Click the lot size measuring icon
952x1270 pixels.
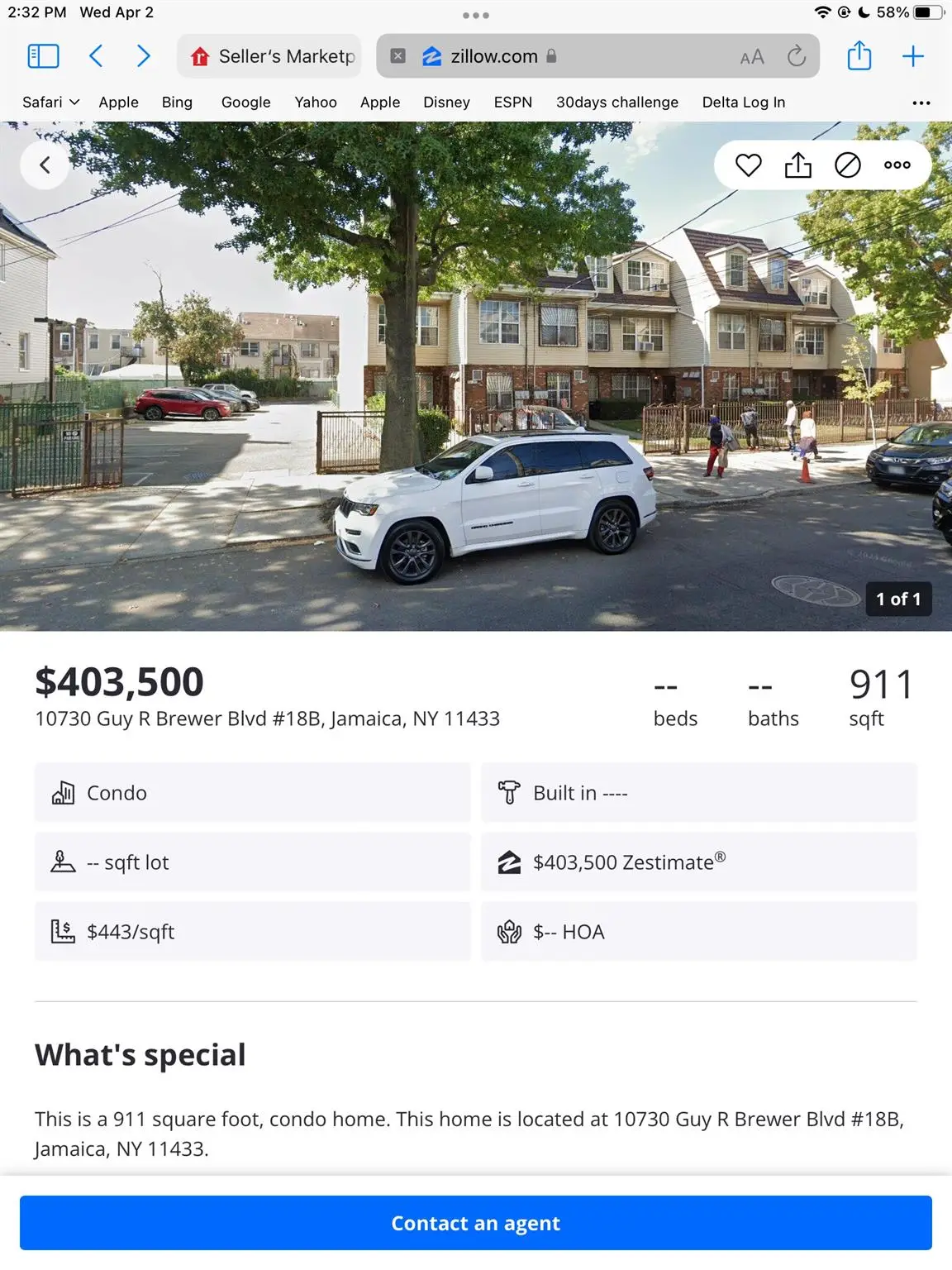coord(64,862)
